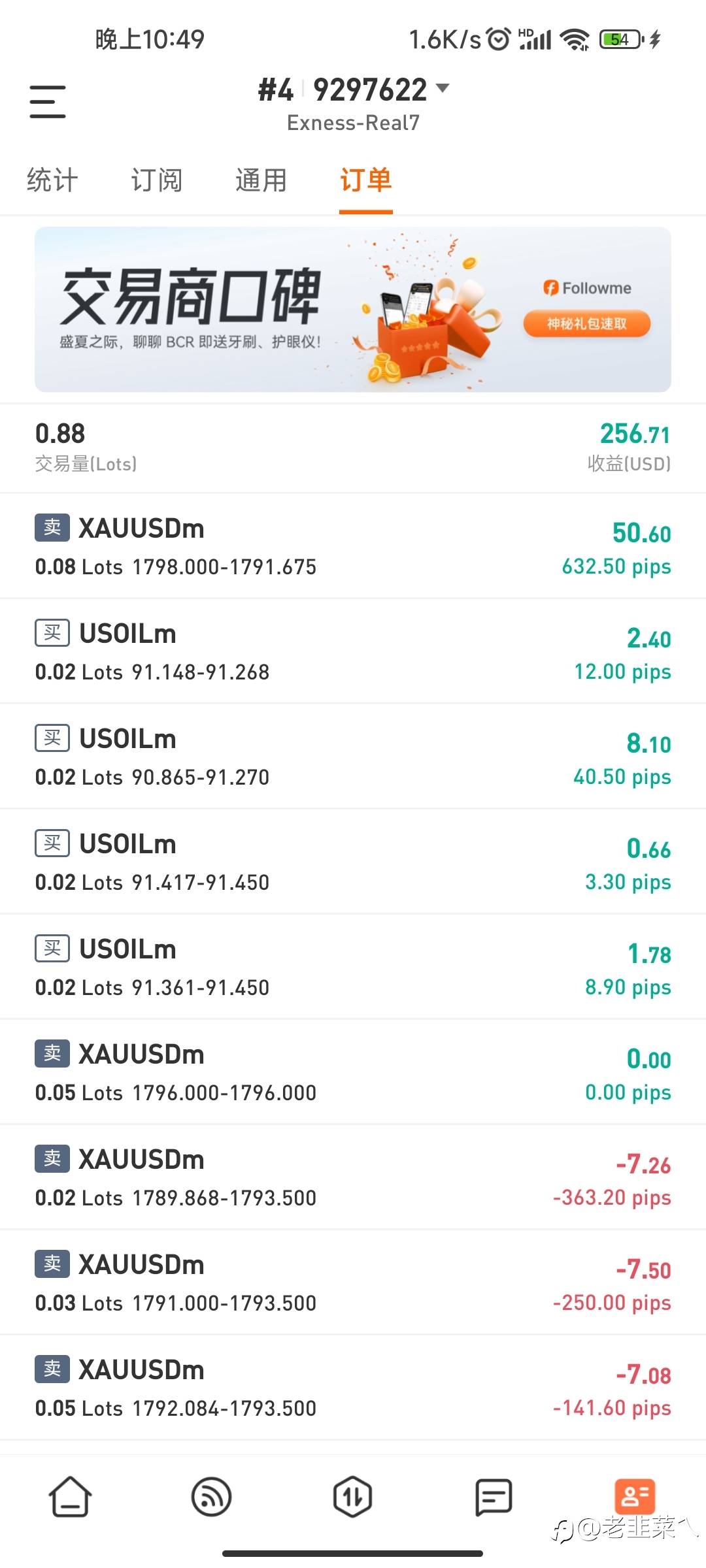Open the XAUUSDm order with 0.00 profit
This screenshot has width=706, height=1568.
pyautogui.click(x=353, y=1073)
